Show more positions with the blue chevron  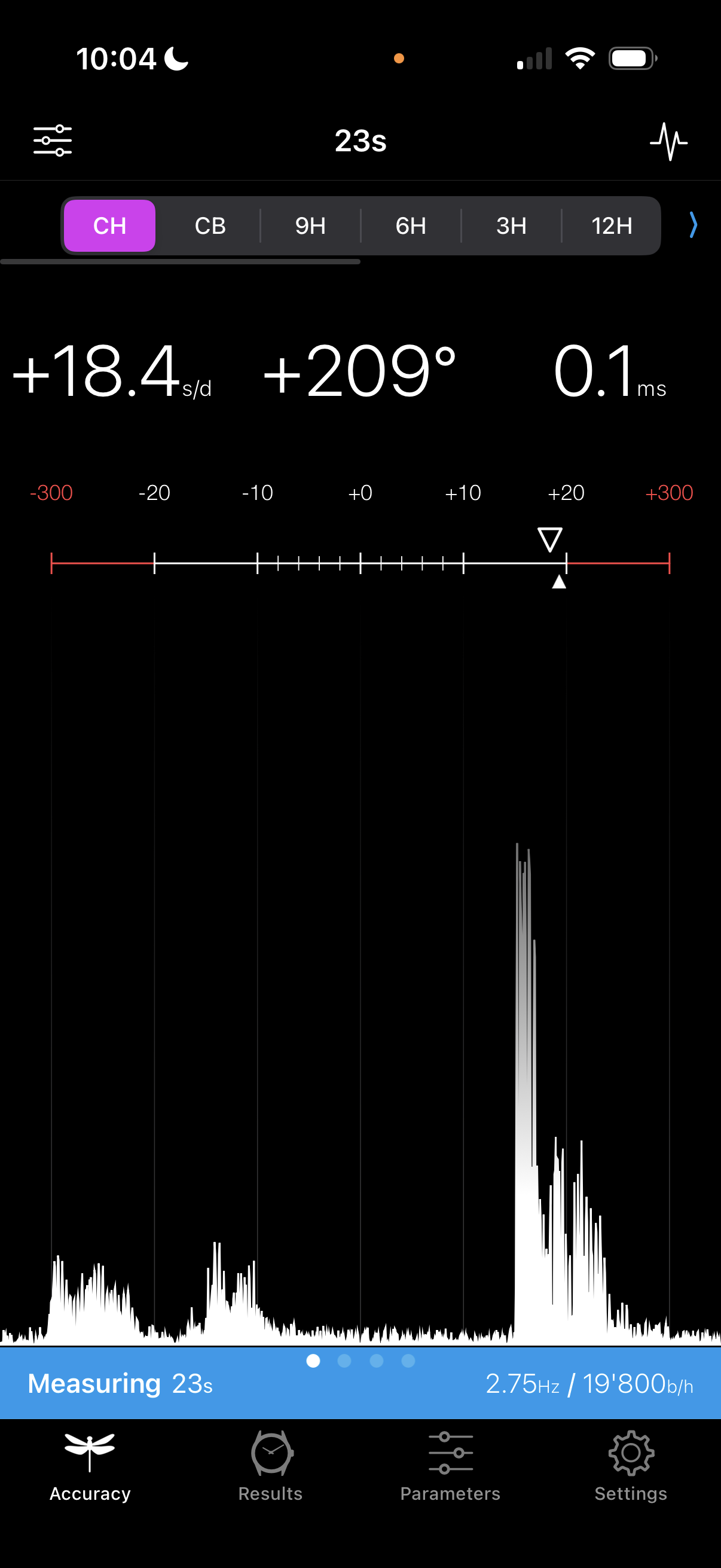pyautogui.click(x=693, y=225)
